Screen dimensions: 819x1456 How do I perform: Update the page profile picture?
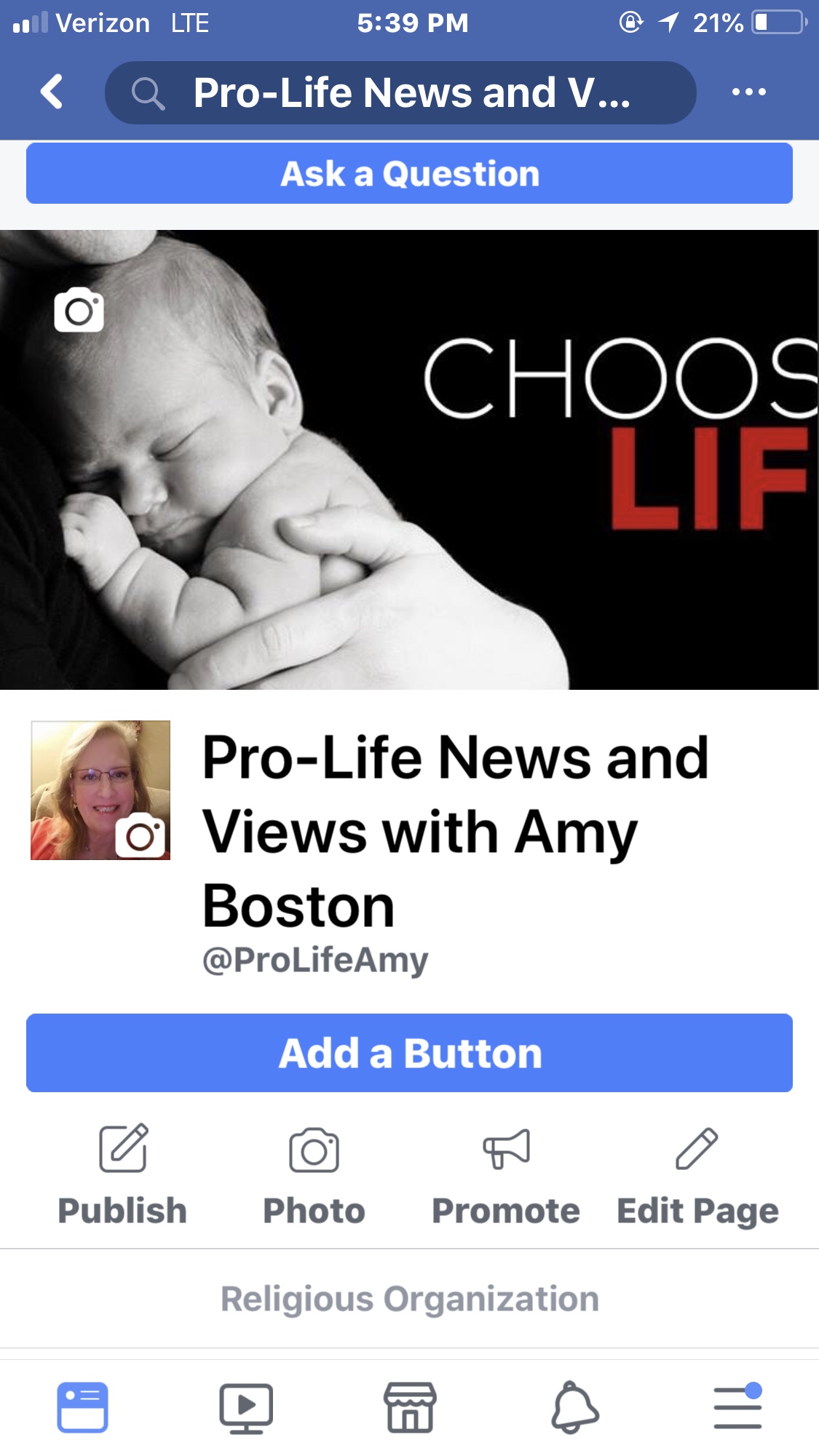point(141,835)
